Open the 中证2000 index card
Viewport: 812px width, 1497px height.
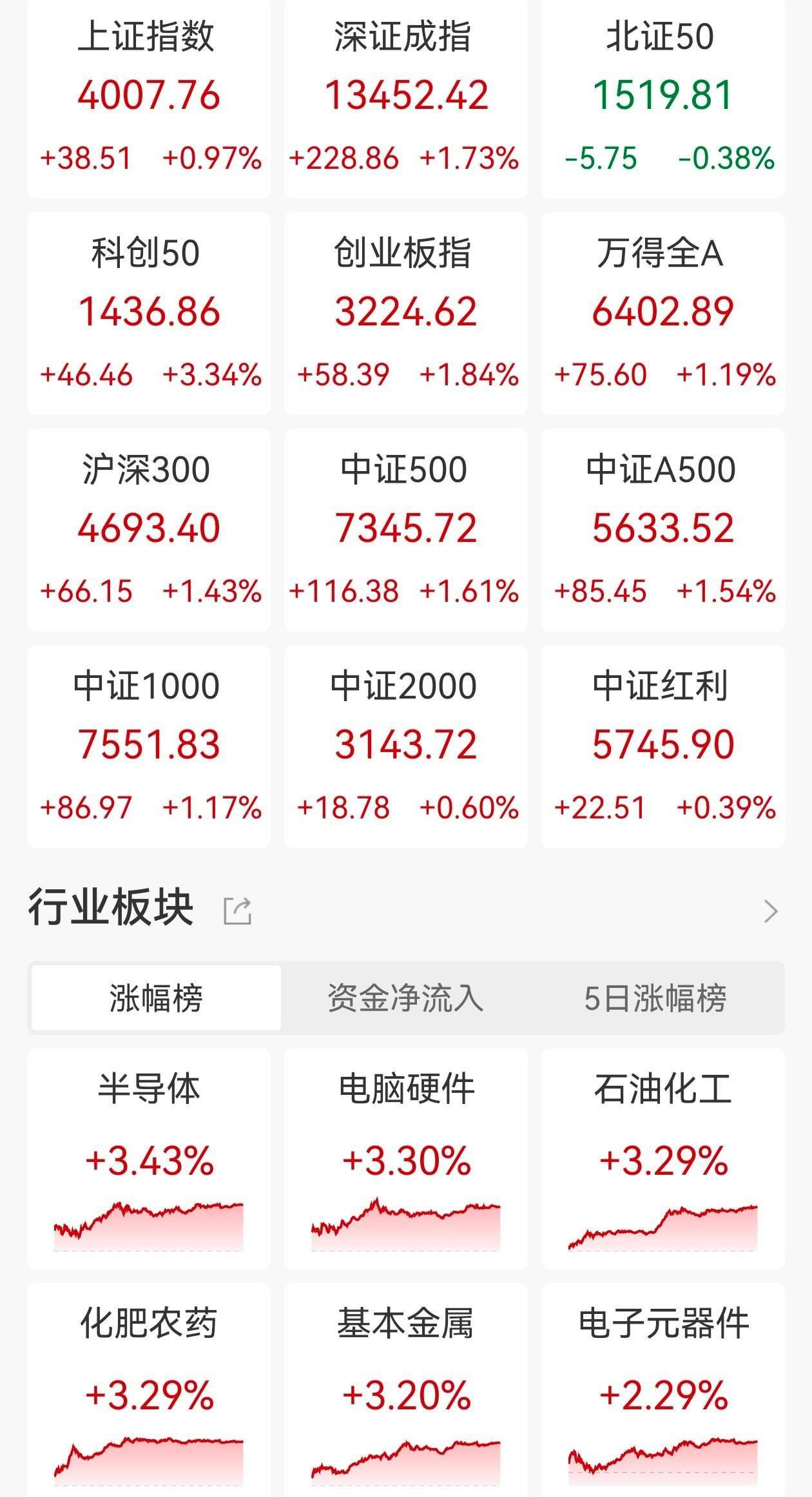tap(405, 746)
